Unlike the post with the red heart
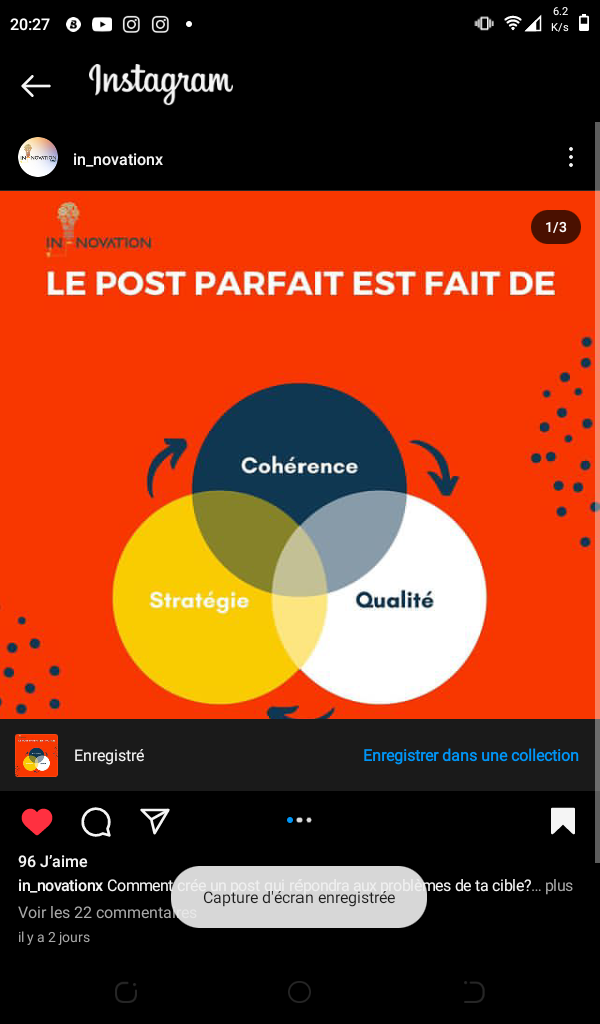This screenshot has width=600, height=1024. (37, 822)
